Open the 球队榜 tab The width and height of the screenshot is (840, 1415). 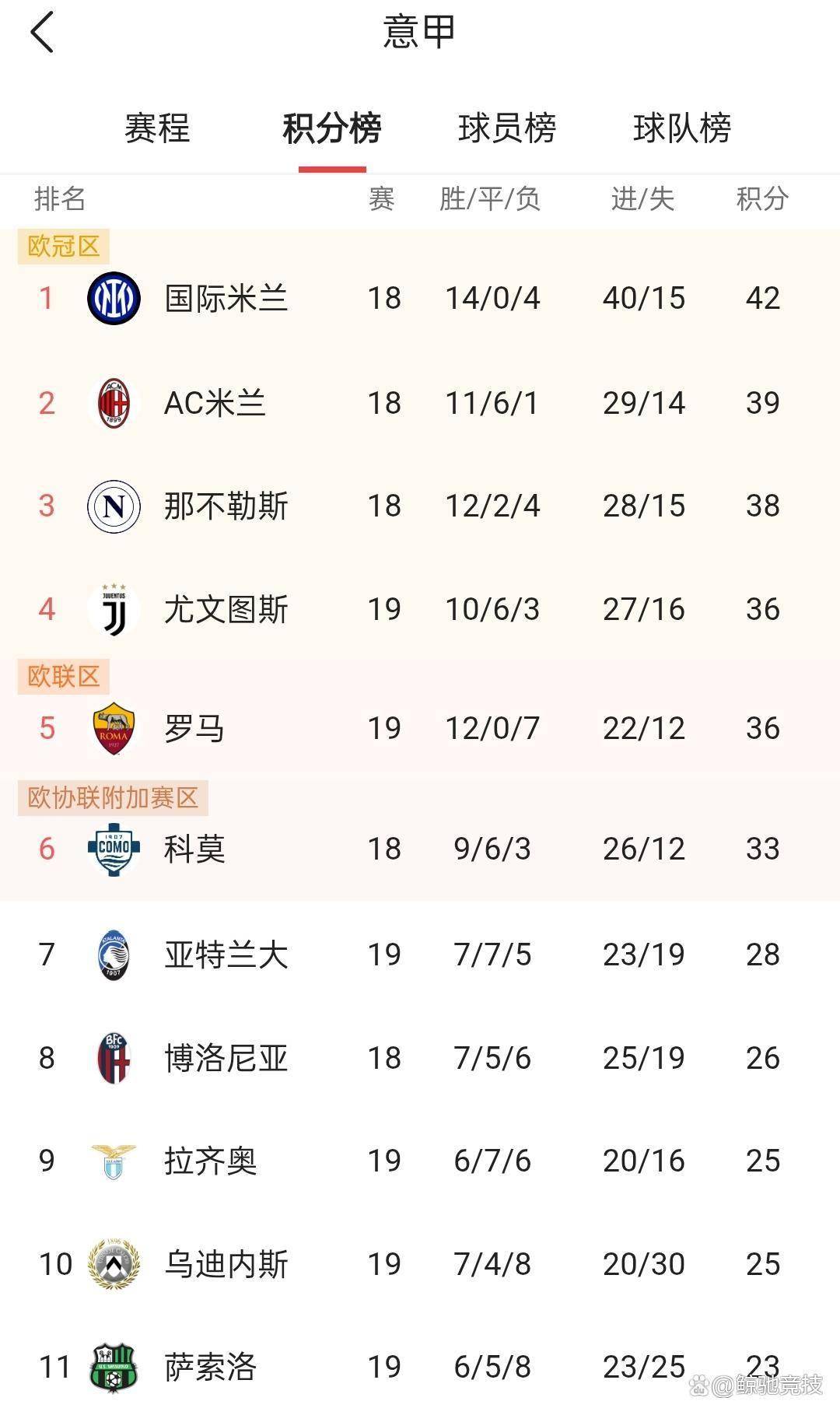point(682,128)
